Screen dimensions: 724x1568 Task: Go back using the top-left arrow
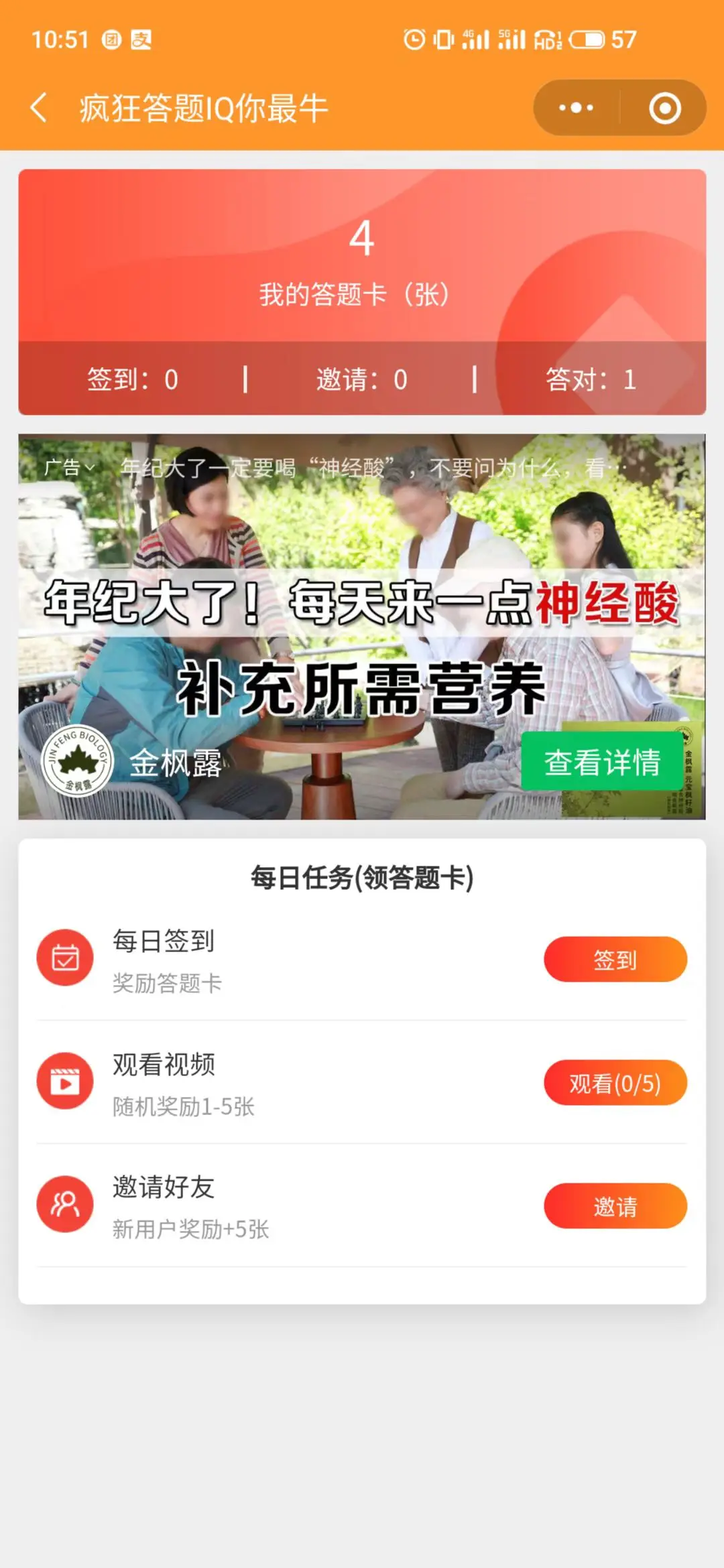point(39,108)
